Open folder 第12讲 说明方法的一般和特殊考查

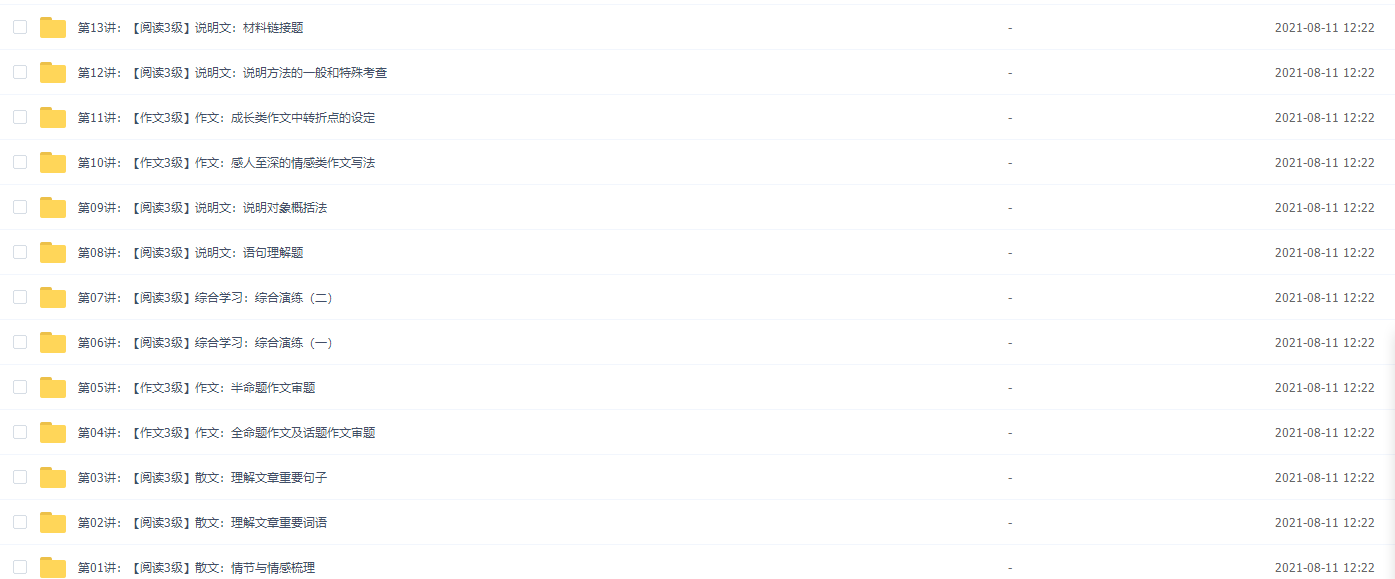[x=232, y=73]
